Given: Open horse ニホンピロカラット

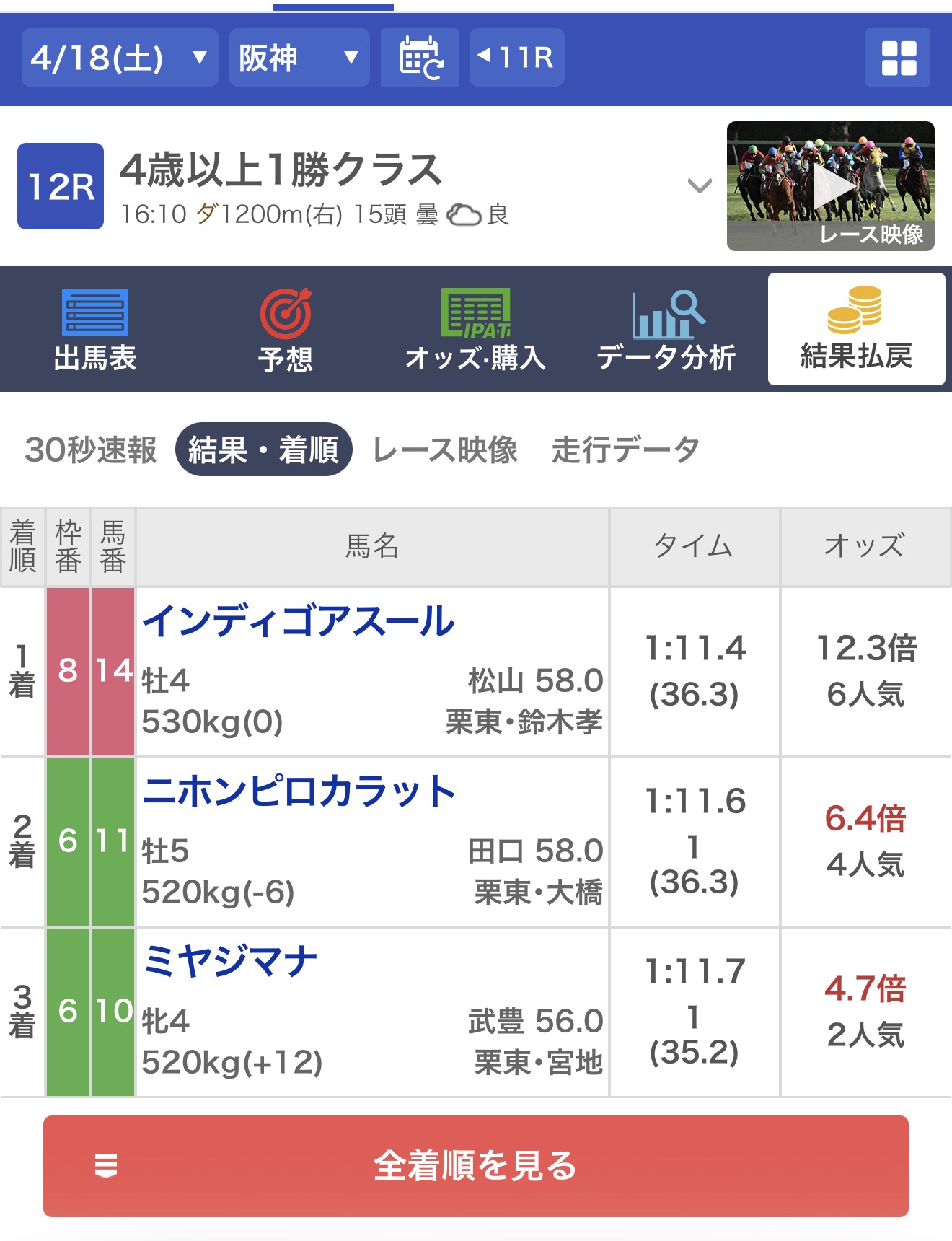Looking at the screenshot, I should [299, 791].
